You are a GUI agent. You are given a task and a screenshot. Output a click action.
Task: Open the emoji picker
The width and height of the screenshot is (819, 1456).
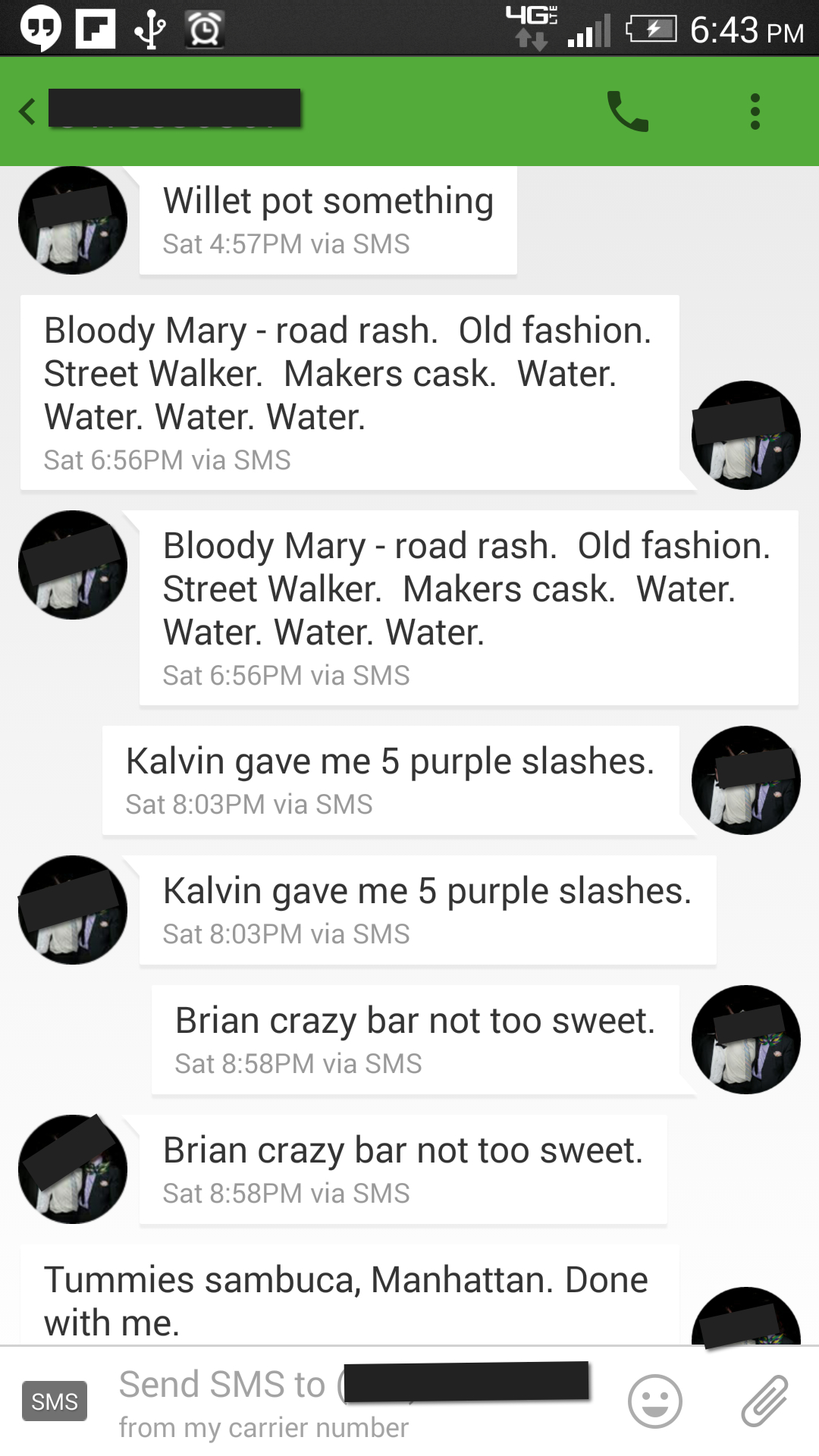(654, 1401)
